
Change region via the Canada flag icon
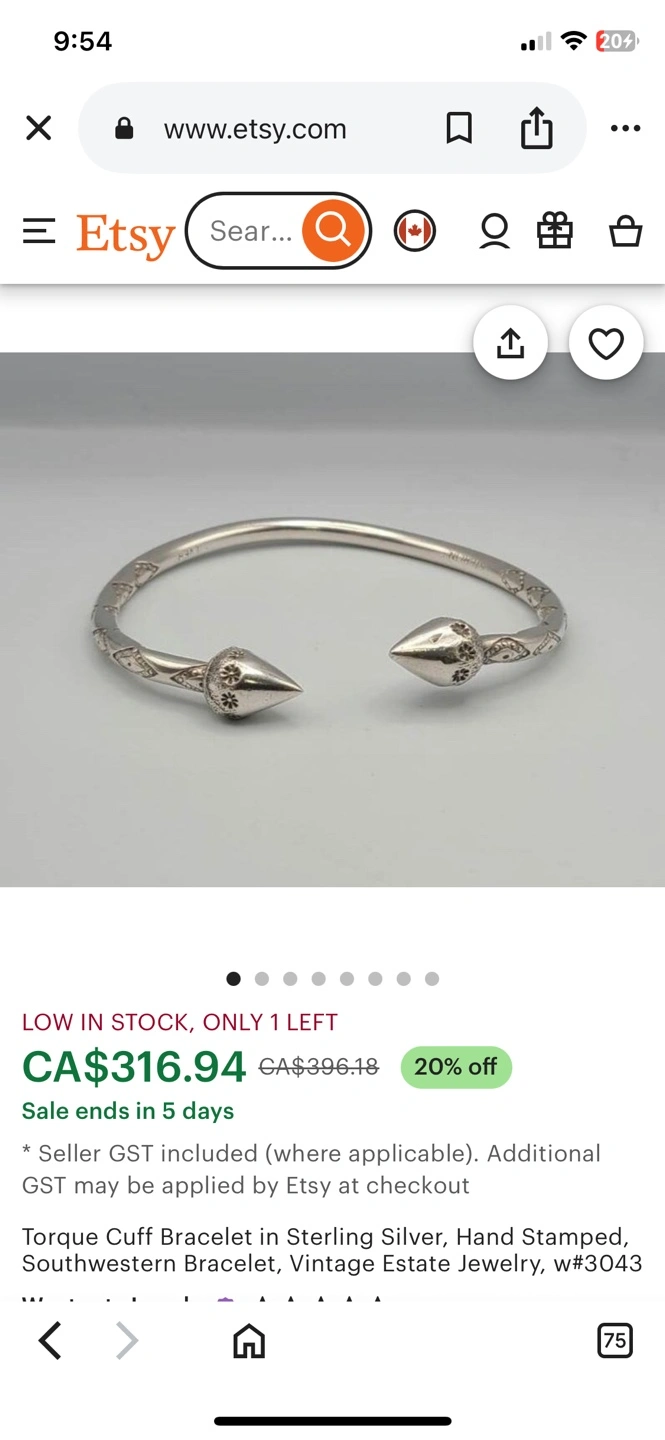[x=414, y=232]
